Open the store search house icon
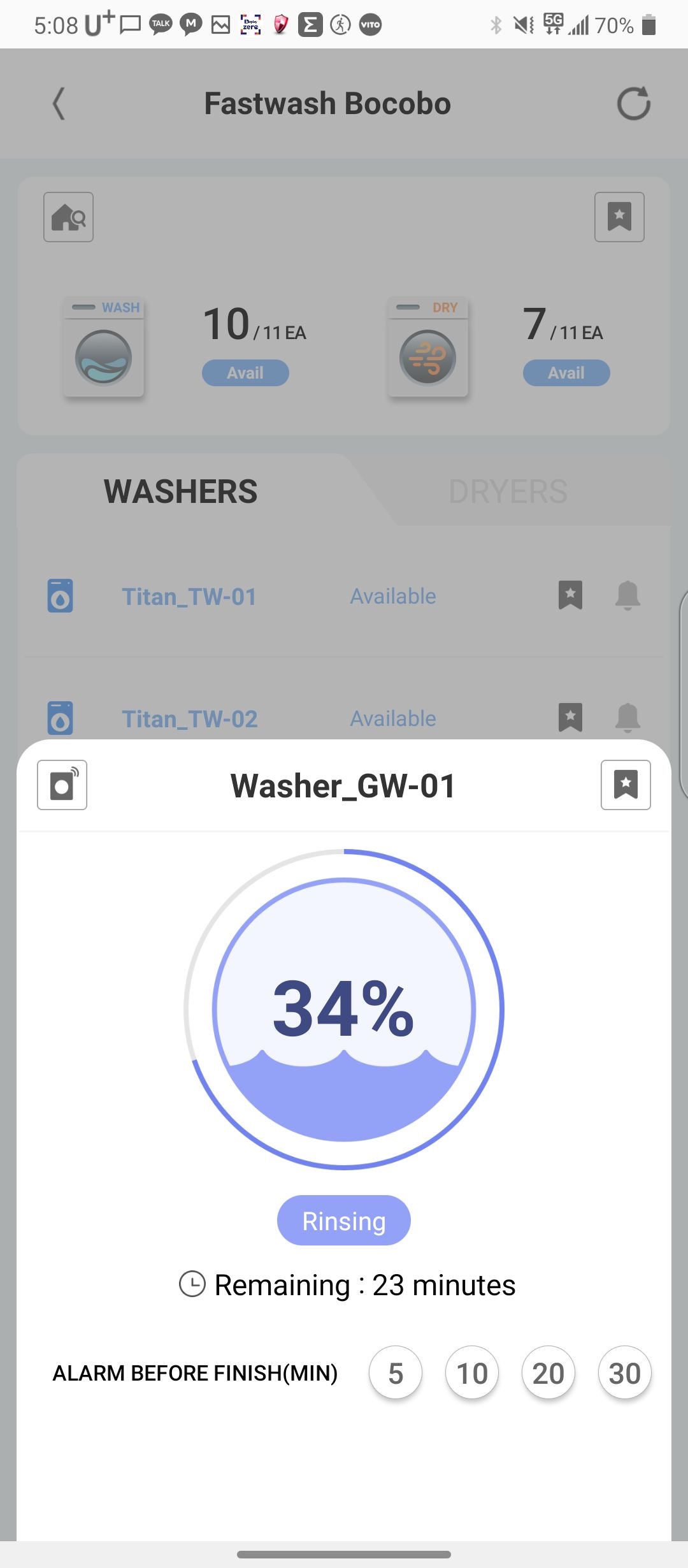Viewport: 688px width, 1568px height. [x=68, y=217]
